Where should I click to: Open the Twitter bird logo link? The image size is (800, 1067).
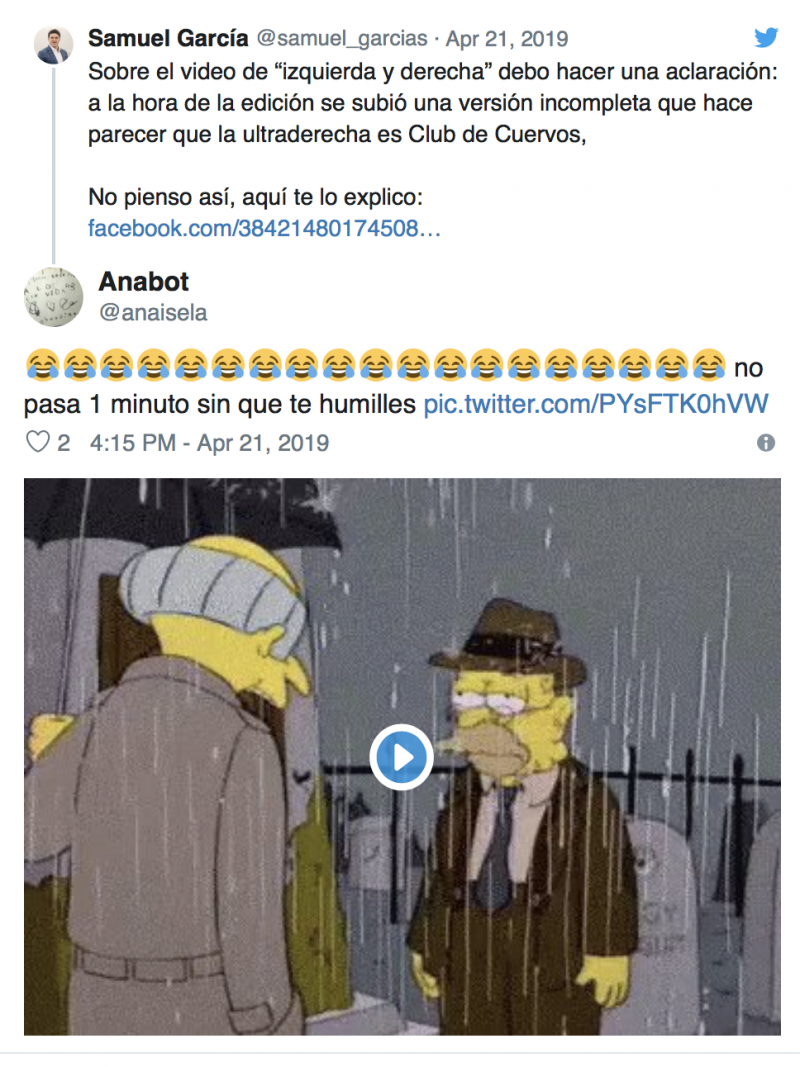coord(766,38)
